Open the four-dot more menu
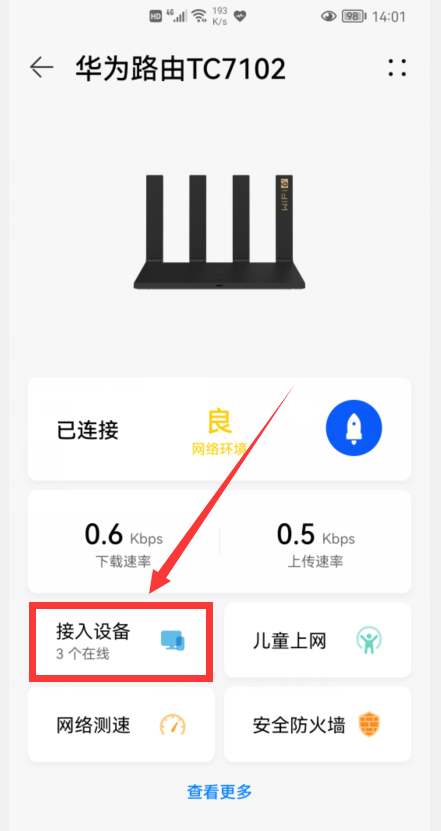The height and width of the screenshot is (831, 441). [x=397, y=68]
